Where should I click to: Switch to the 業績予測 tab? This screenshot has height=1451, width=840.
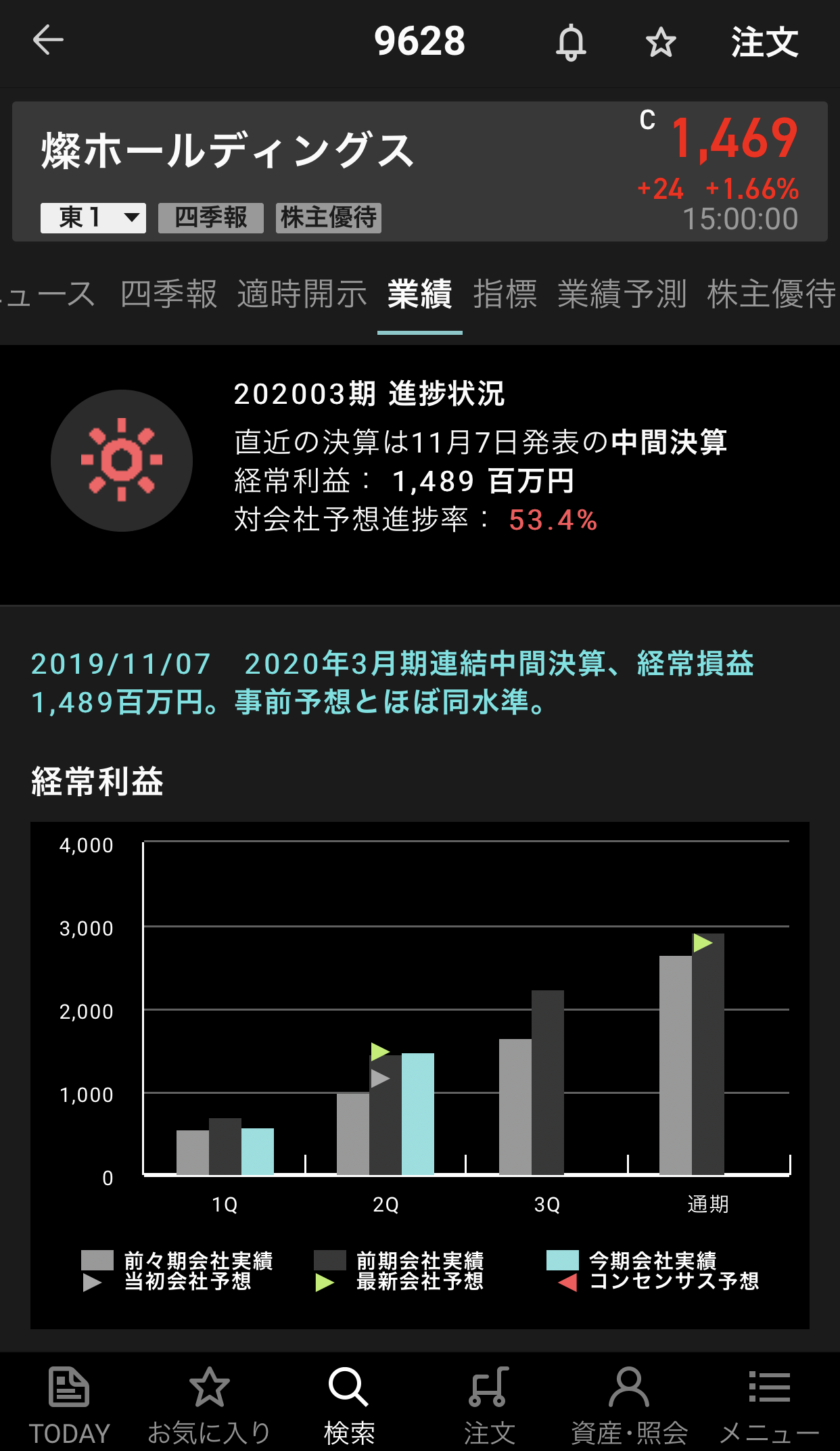click(x=622, y=294)
